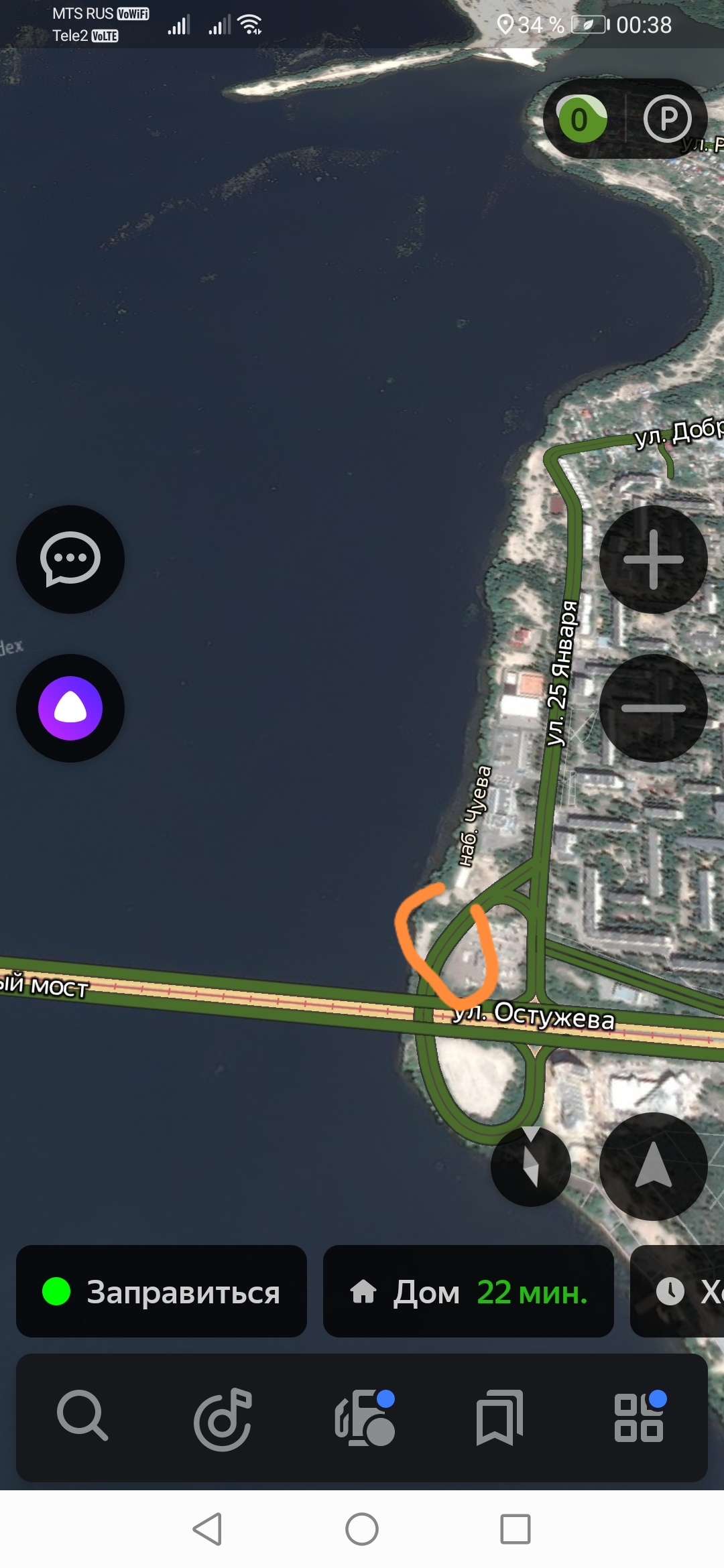This screenshot has width=724, height=1568.
Task: Open the music tab
Action: point(223,1417)
